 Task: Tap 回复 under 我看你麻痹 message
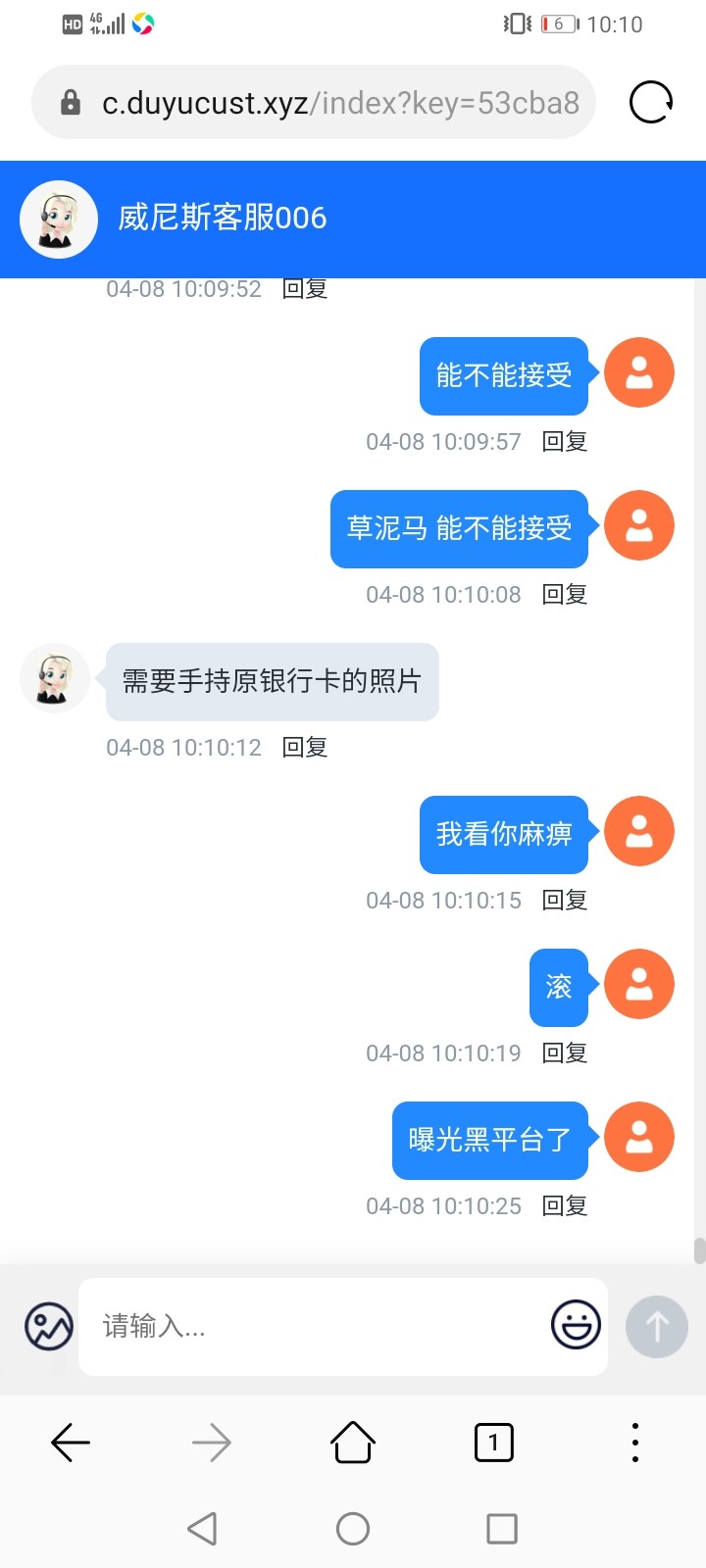pos(565,901)
